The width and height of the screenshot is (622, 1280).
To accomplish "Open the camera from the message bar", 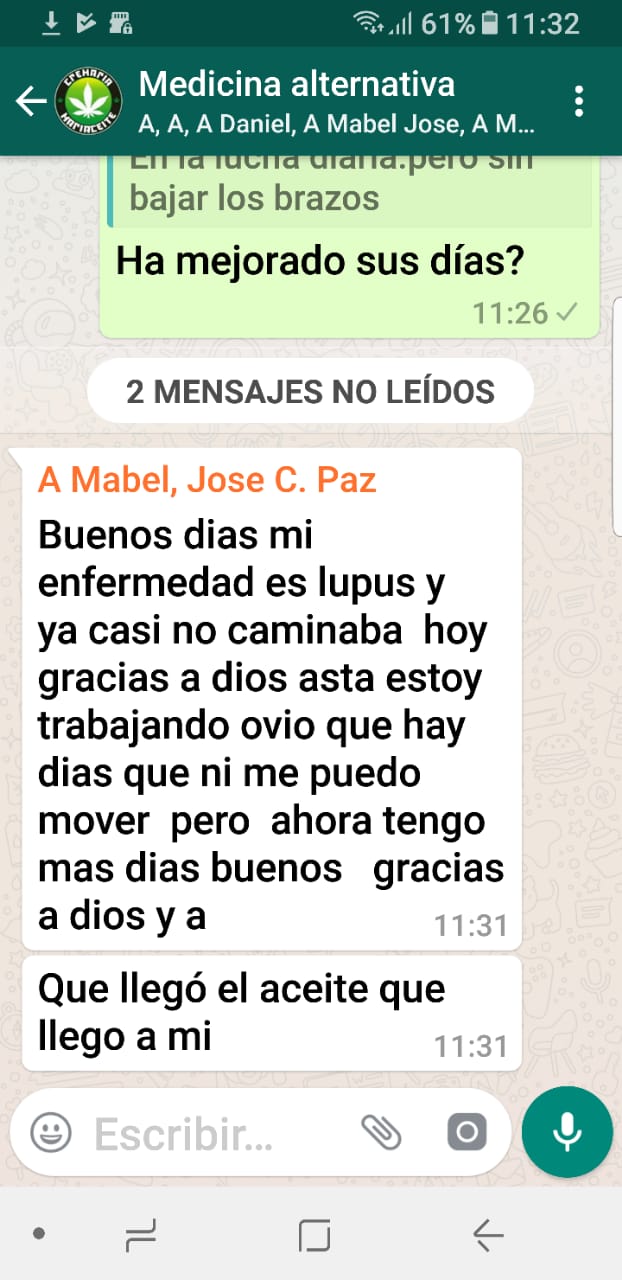I will click(466, 1133).
